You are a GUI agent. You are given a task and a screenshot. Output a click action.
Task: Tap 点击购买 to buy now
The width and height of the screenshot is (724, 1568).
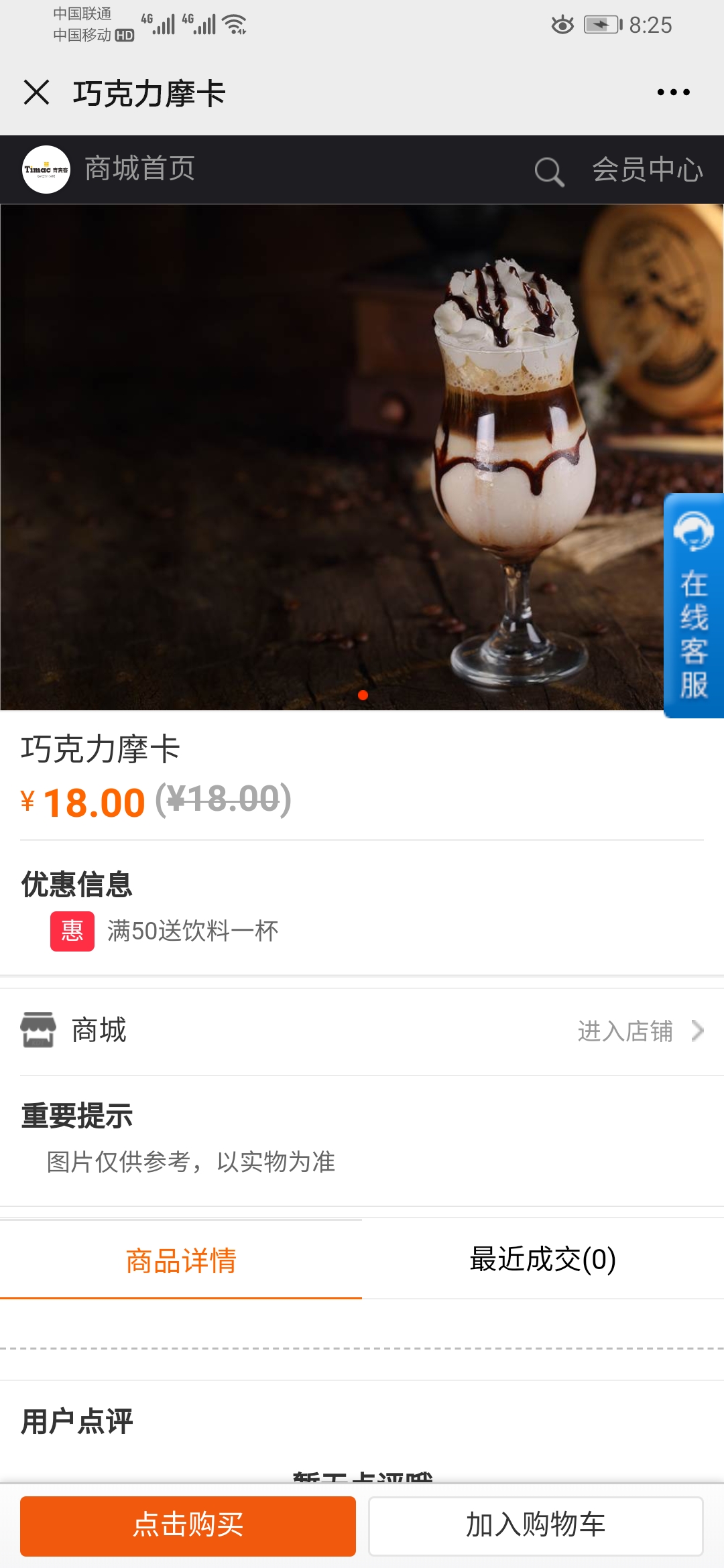(x=188, y=1526)
